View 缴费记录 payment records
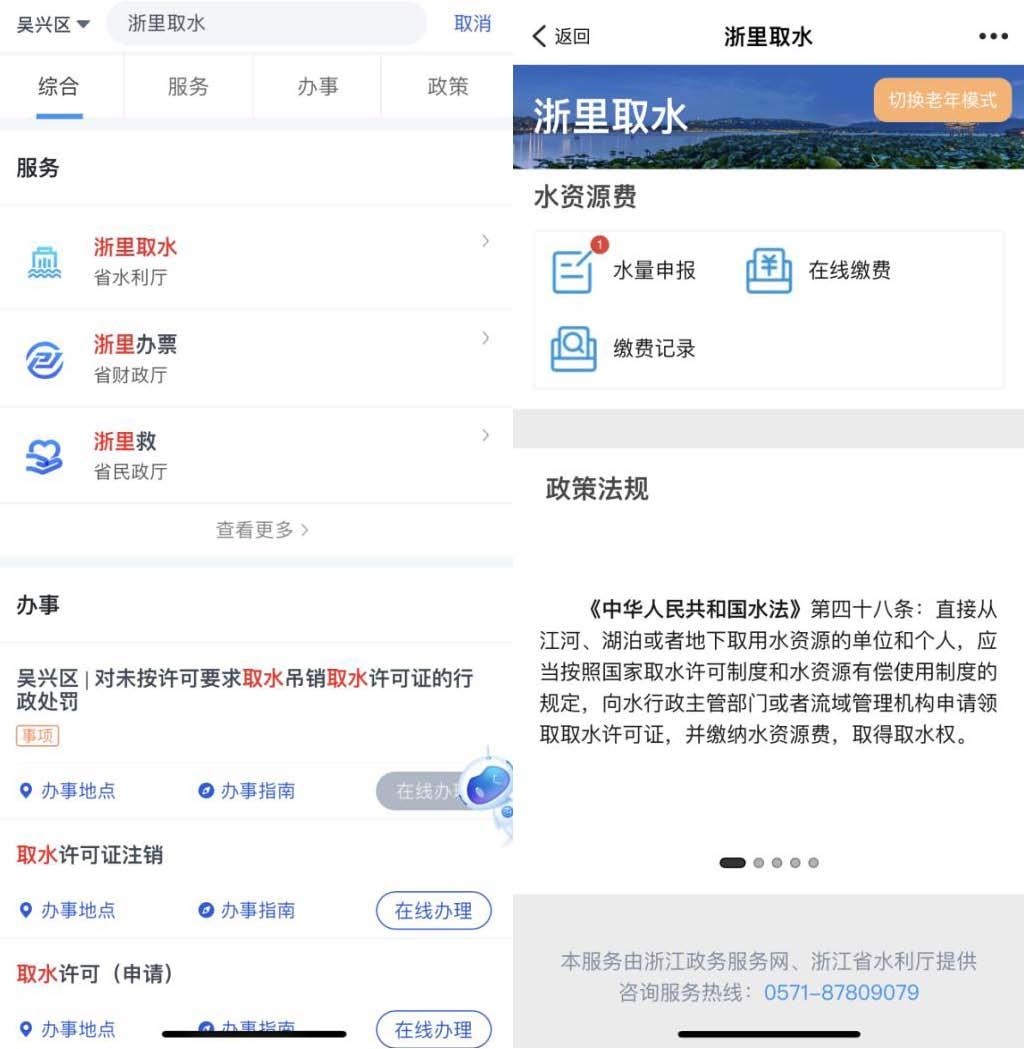 coord(624,349)
